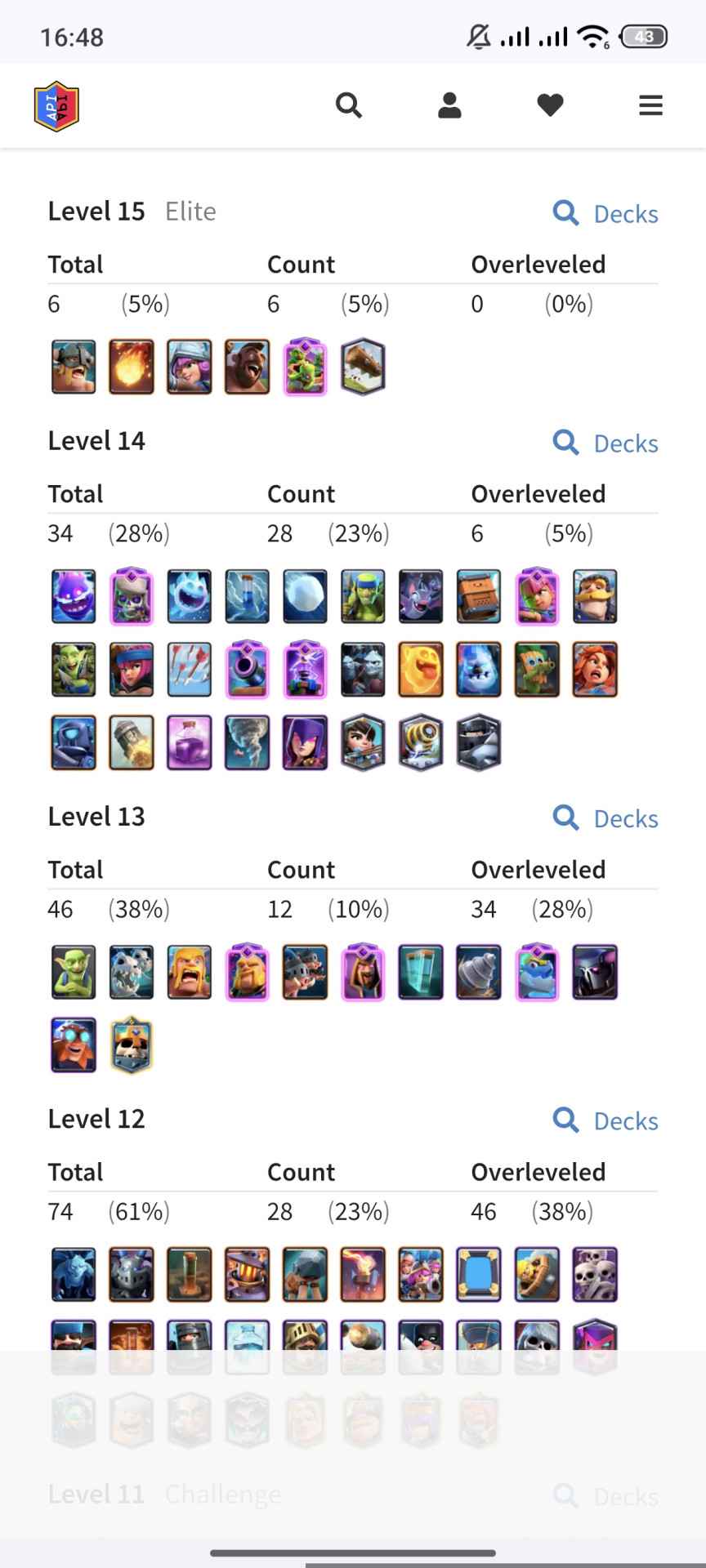Search decks for Level 13 cards

[x=605, y=818]
